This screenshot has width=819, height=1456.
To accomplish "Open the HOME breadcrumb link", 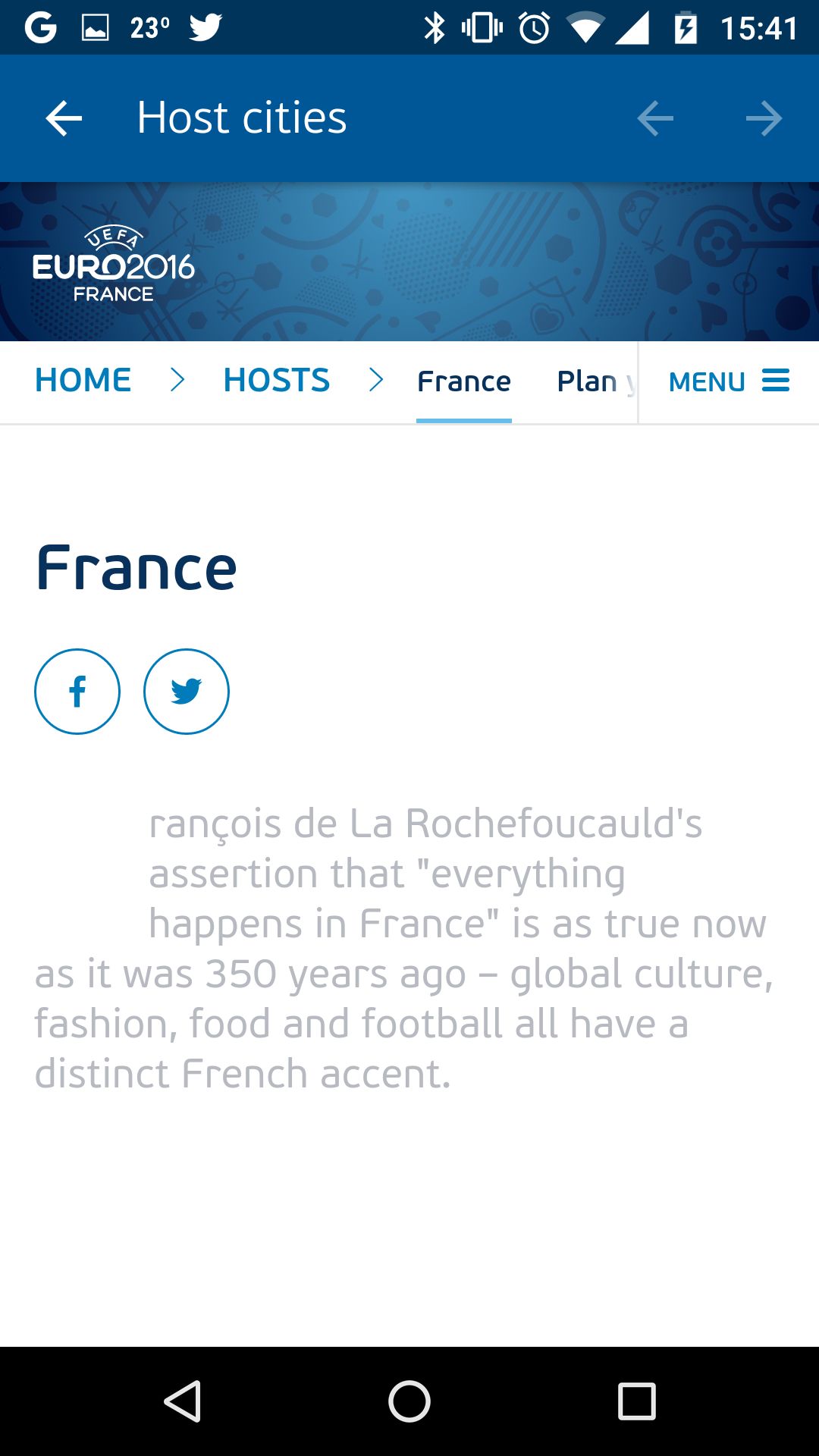I will click(x=83, y=381).
